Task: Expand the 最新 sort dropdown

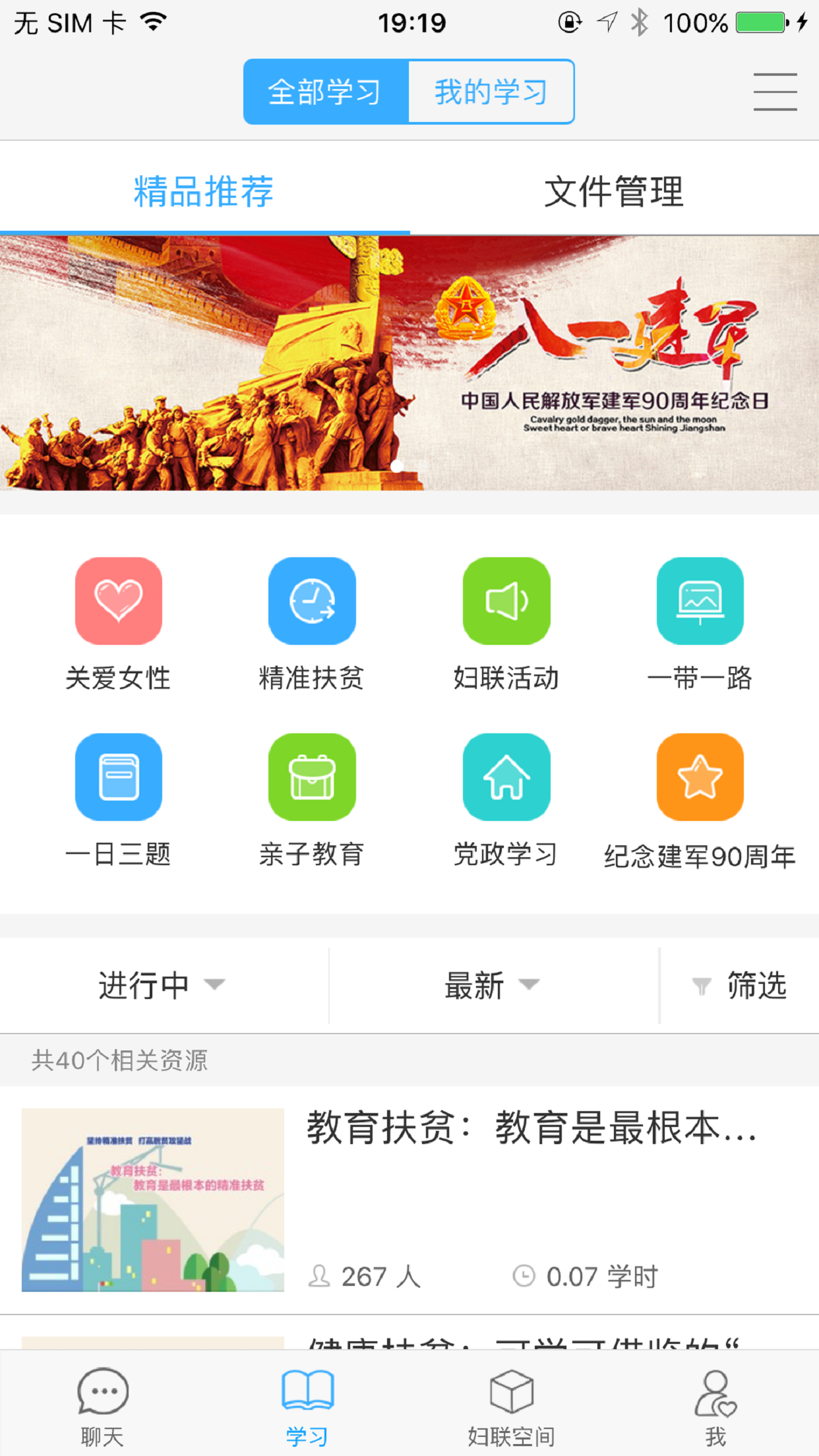Action: [493, 985]
